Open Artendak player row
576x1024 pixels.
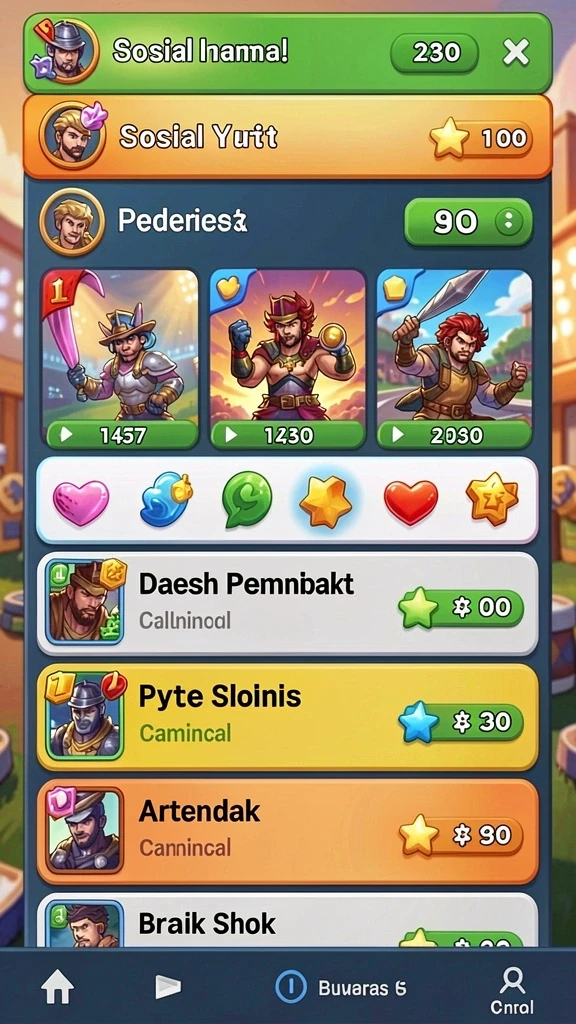[x=287, y=831]
